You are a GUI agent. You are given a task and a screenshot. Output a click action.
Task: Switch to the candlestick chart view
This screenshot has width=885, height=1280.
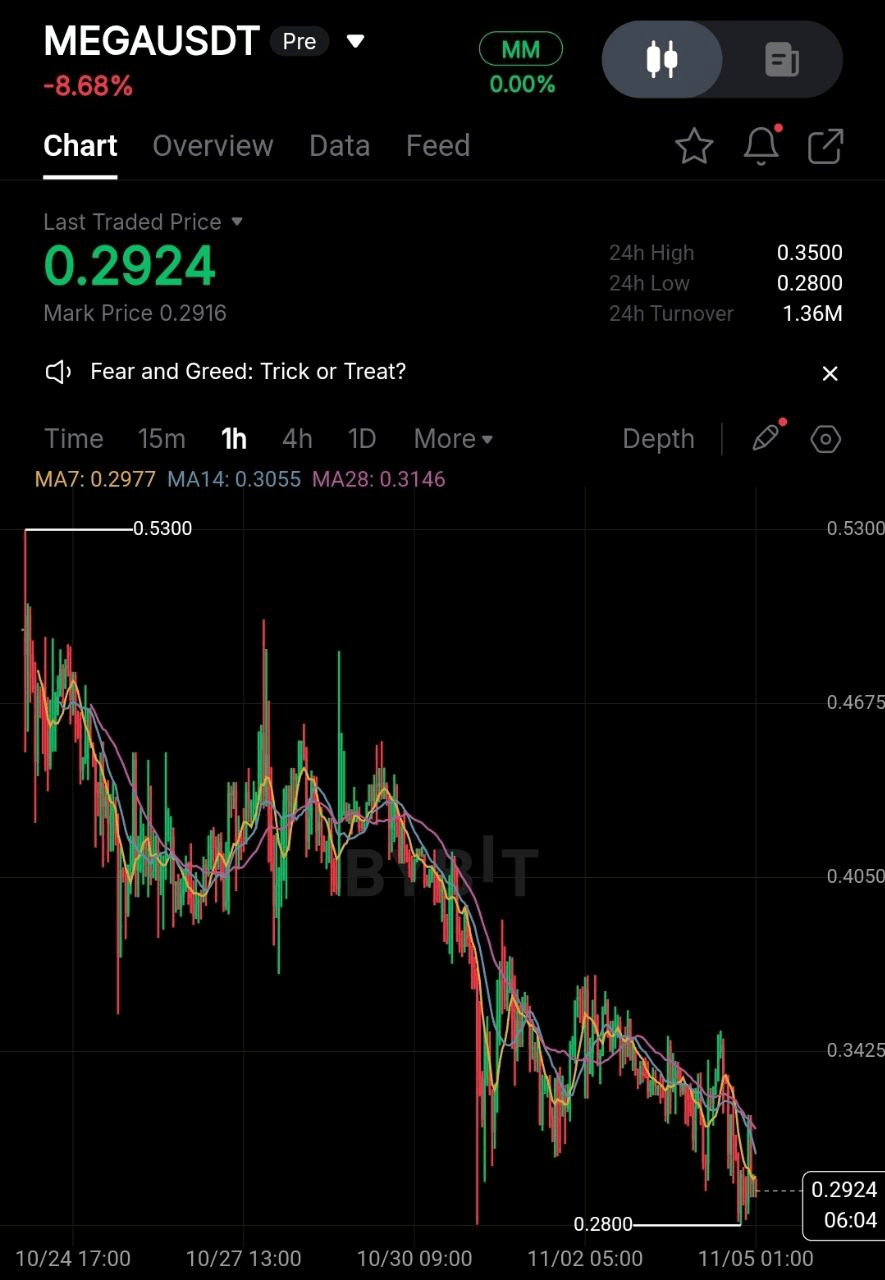coord(662,59)
